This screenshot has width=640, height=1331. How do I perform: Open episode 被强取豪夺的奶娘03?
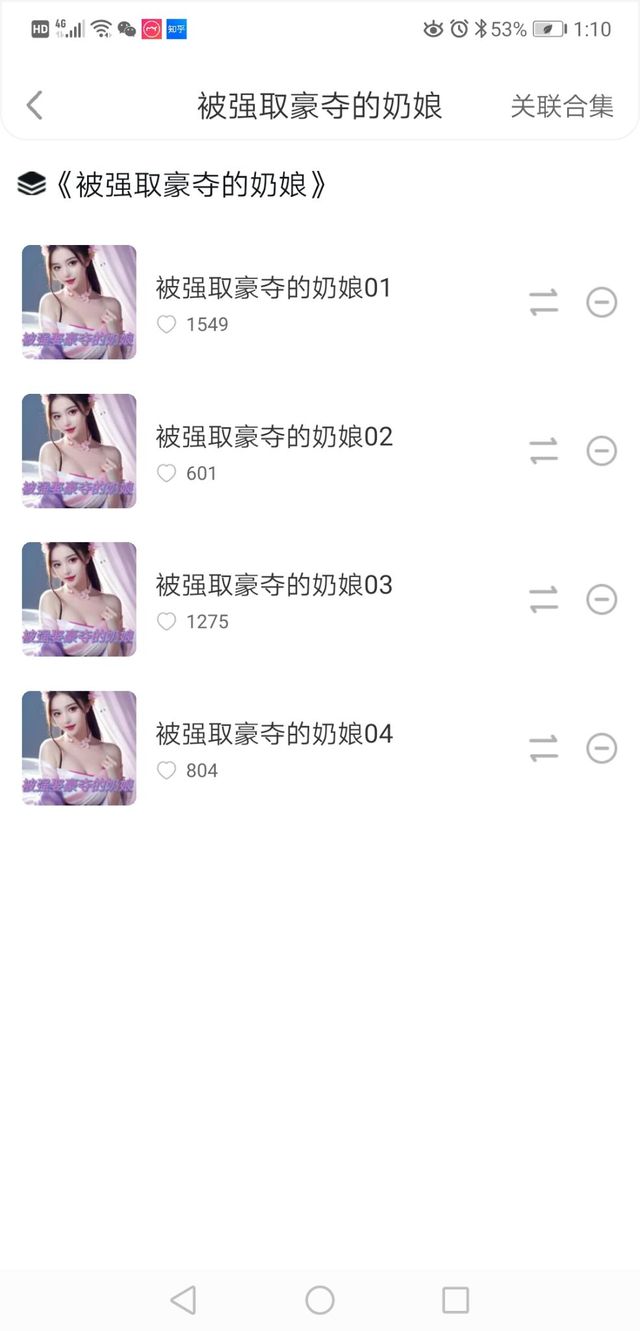273,585
